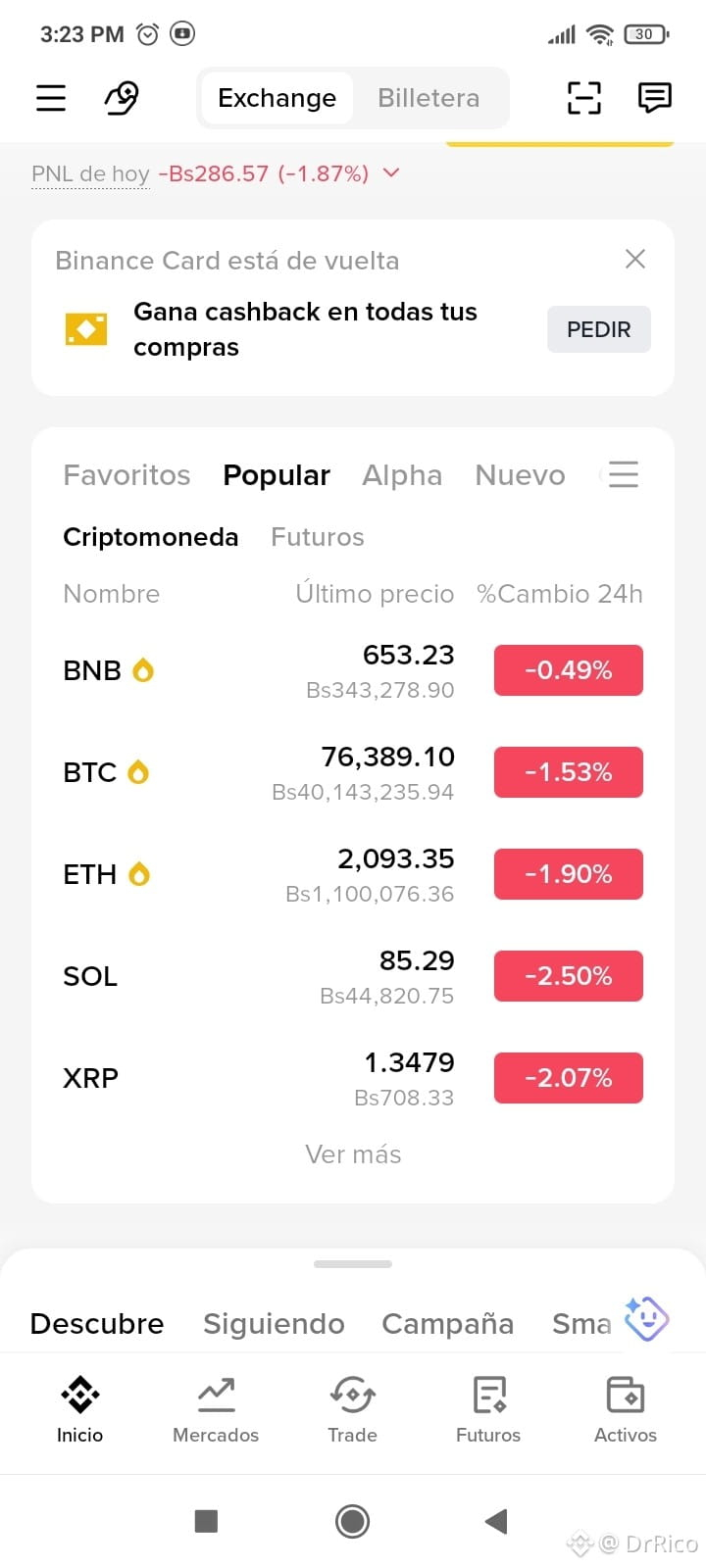Open the support chat icon

654,98
